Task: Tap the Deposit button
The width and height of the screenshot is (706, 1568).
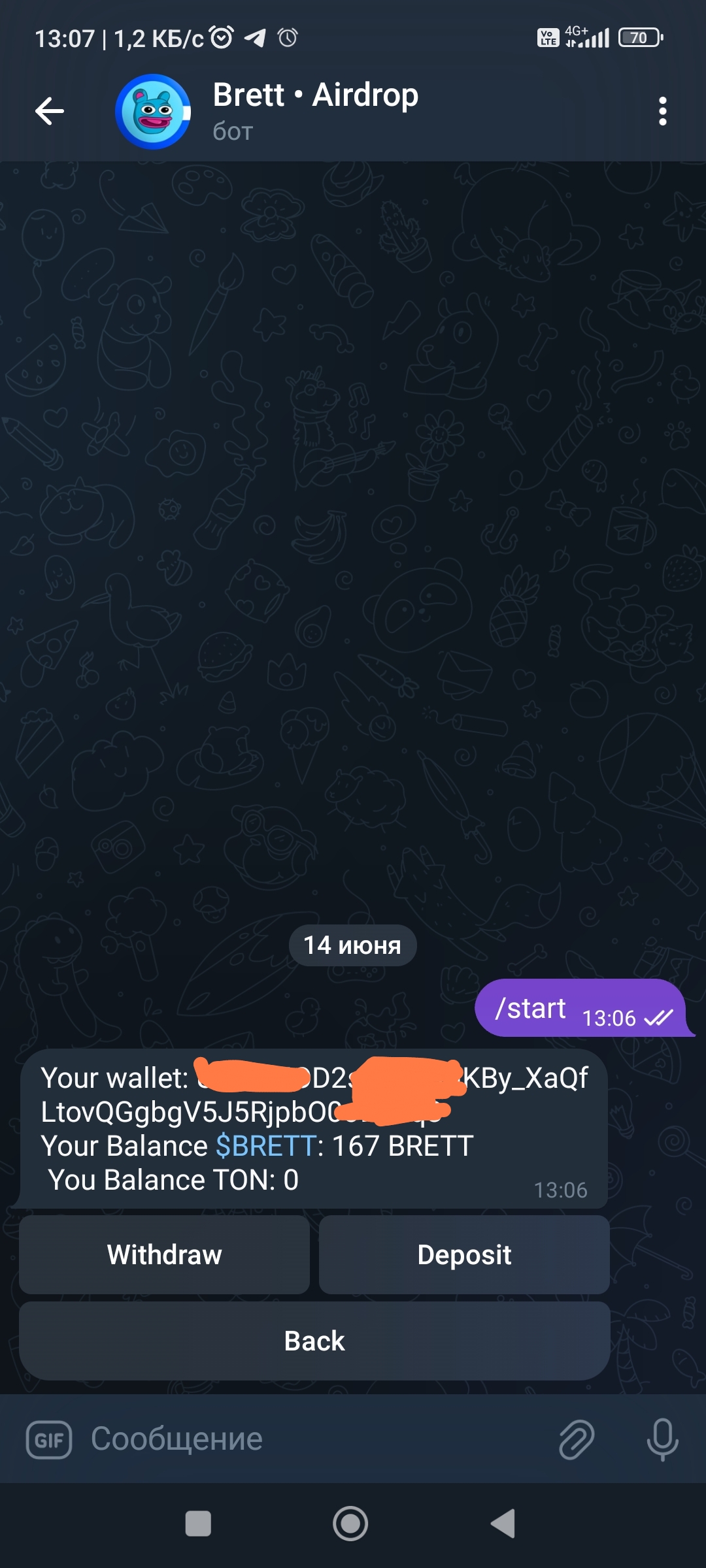Action: pyautogui.click(x=464, y=1254)
